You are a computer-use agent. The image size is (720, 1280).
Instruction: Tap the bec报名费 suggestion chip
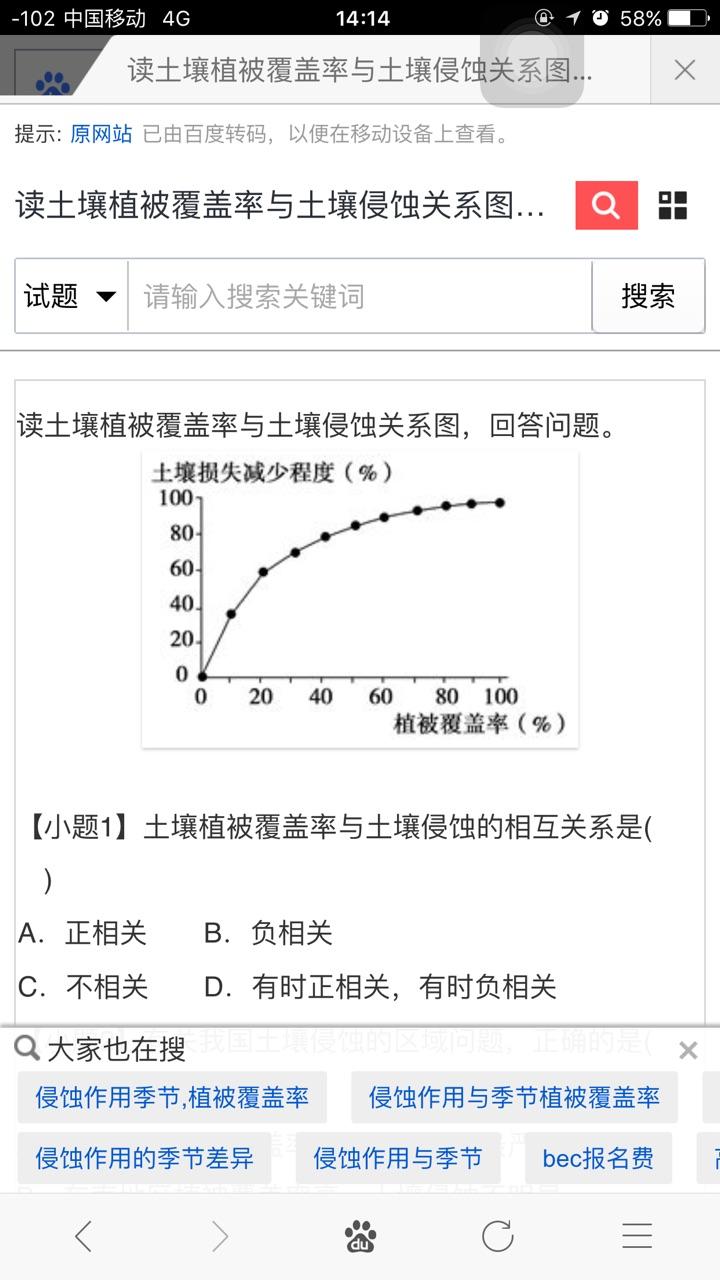click(598, 1158)
